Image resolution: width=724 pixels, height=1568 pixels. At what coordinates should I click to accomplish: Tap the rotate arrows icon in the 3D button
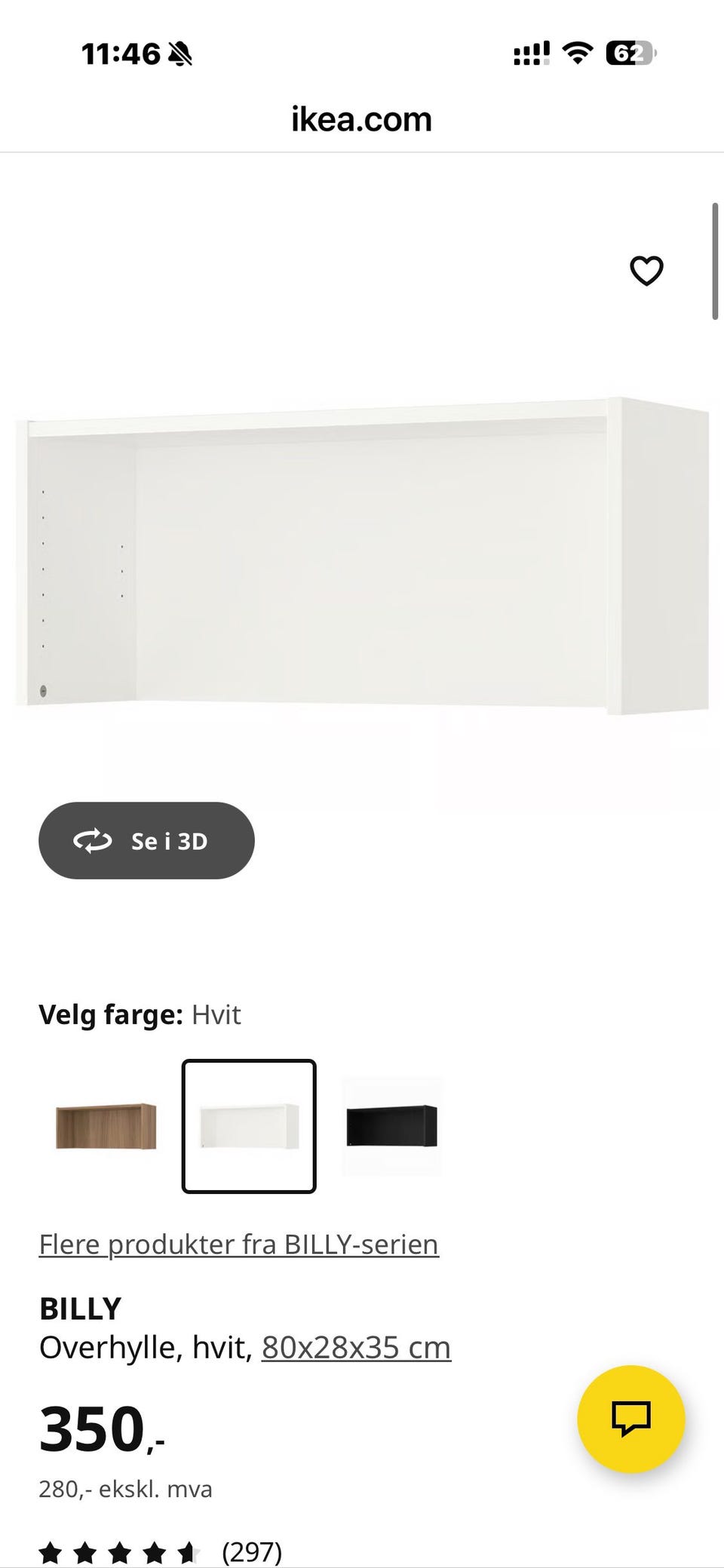(x=94, y=840)
